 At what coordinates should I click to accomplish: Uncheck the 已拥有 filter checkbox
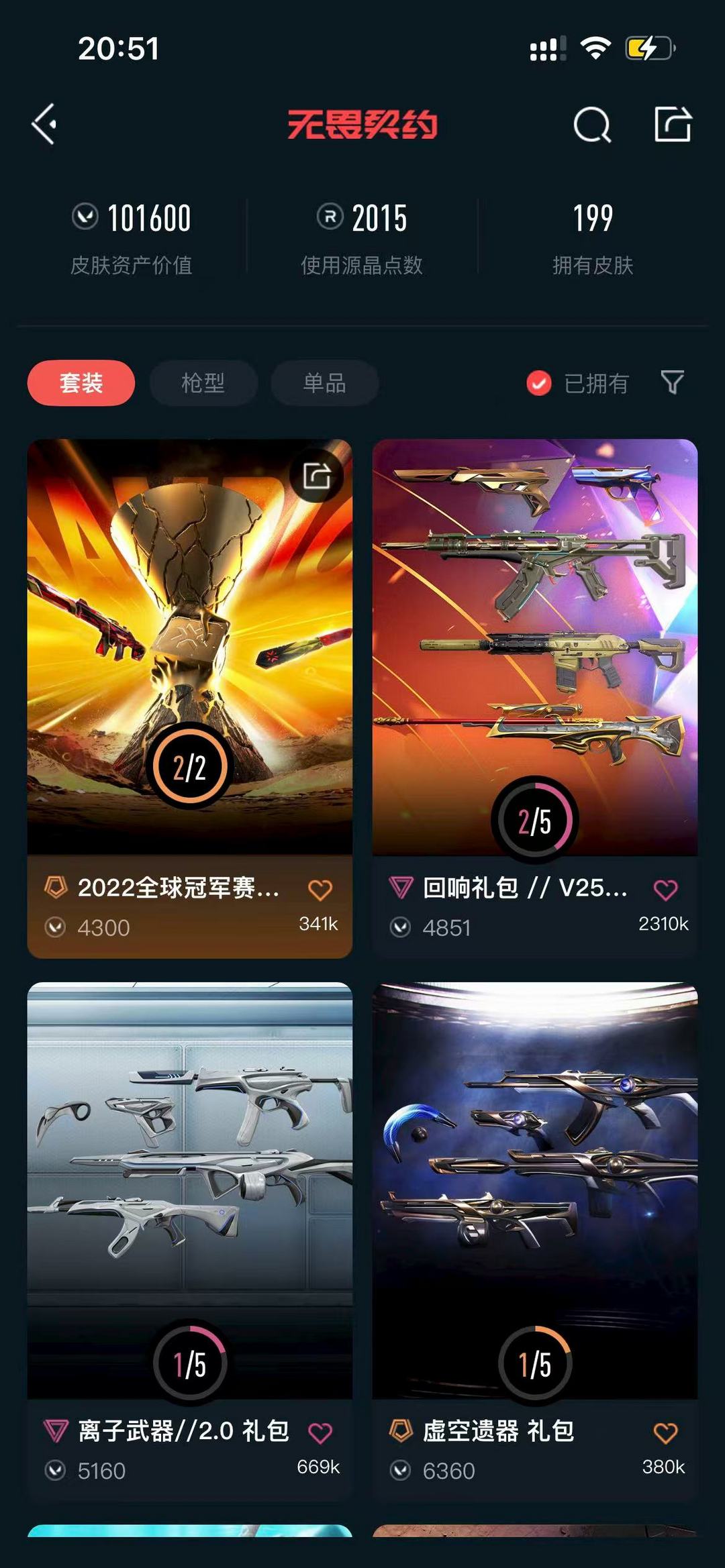(538, 384)
